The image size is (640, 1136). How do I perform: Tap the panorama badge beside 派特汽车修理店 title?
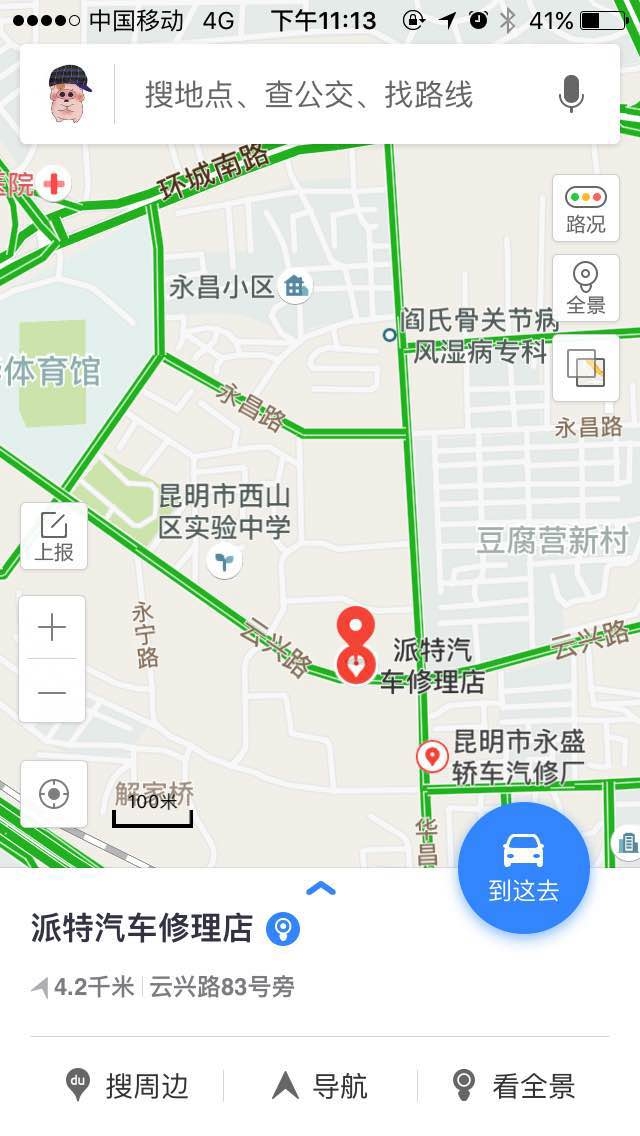pyautogui.click(x=283, y=929)
